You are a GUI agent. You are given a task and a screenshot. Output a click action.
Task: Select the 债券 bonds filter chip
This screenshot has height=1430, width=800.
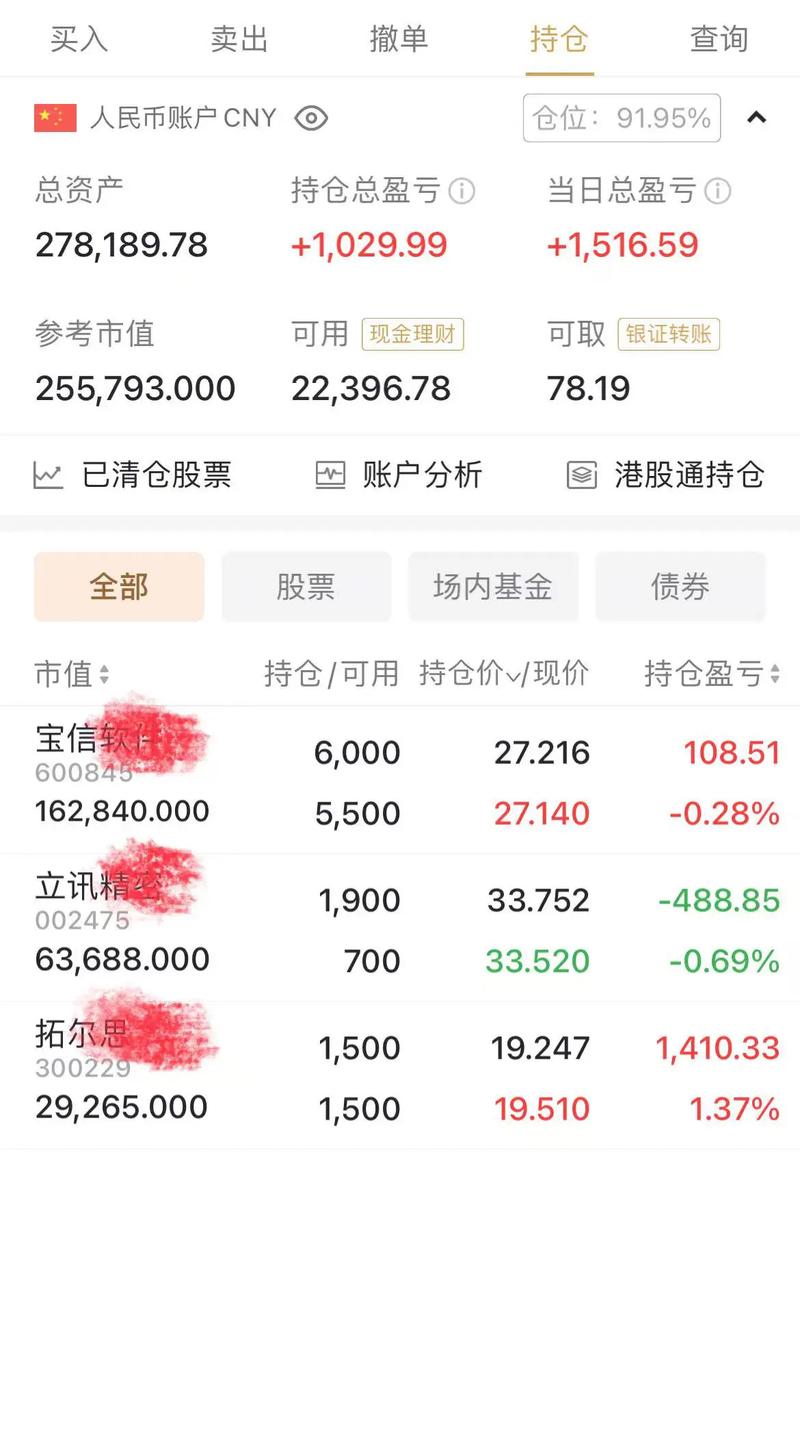point(681,587)
